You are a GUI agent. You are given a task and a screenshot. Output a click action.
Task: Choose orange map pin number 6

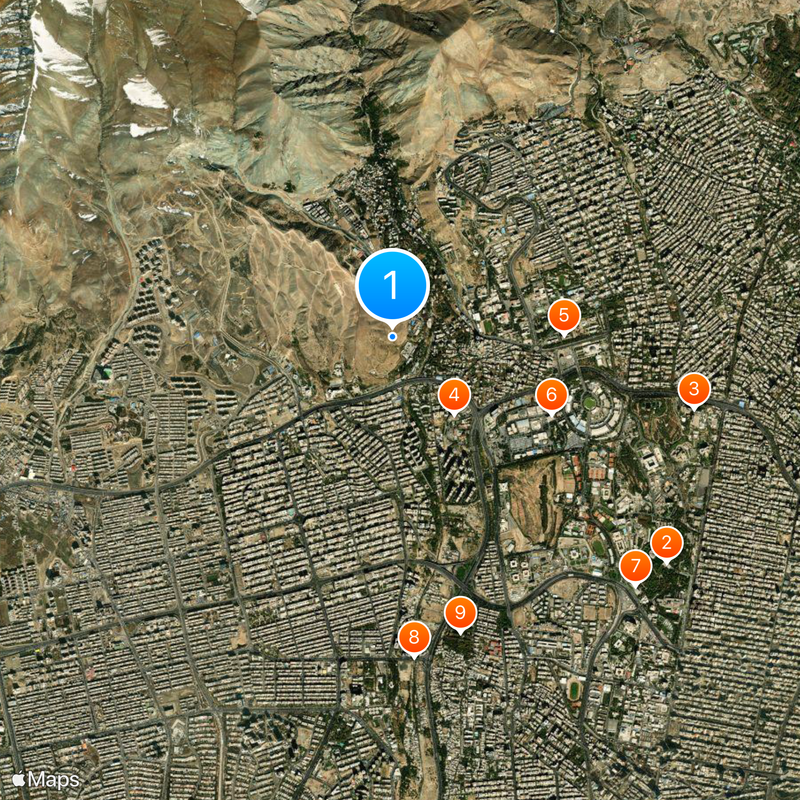551,395
